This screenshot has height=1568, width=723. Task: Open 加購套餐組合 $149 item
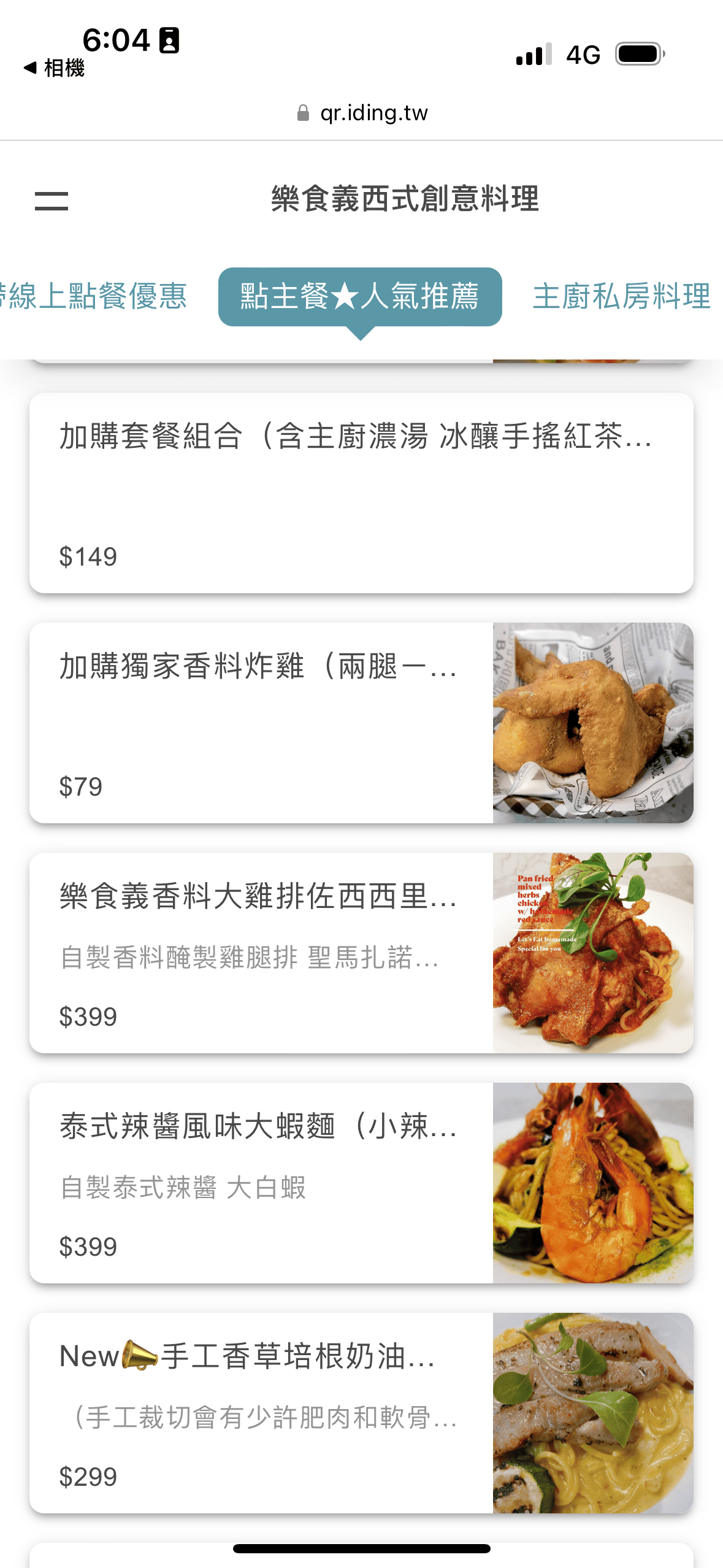[x=361, y=493]
